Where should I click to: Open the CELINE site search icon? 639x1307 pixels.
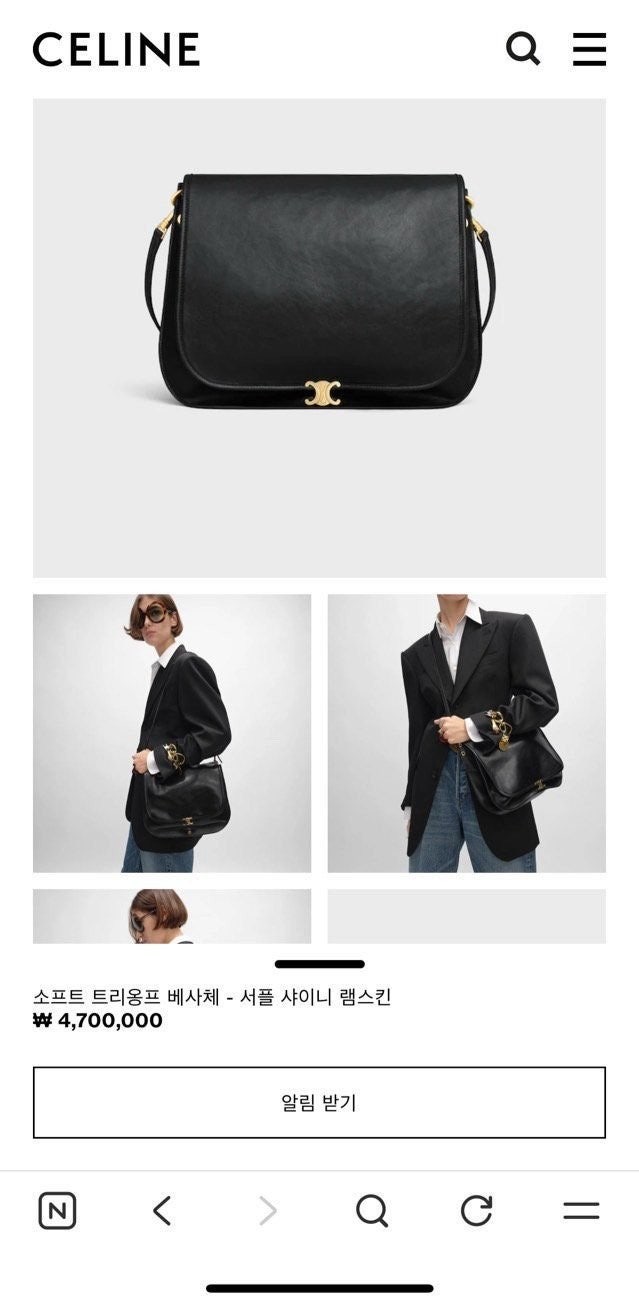click(x=522, y=48)
